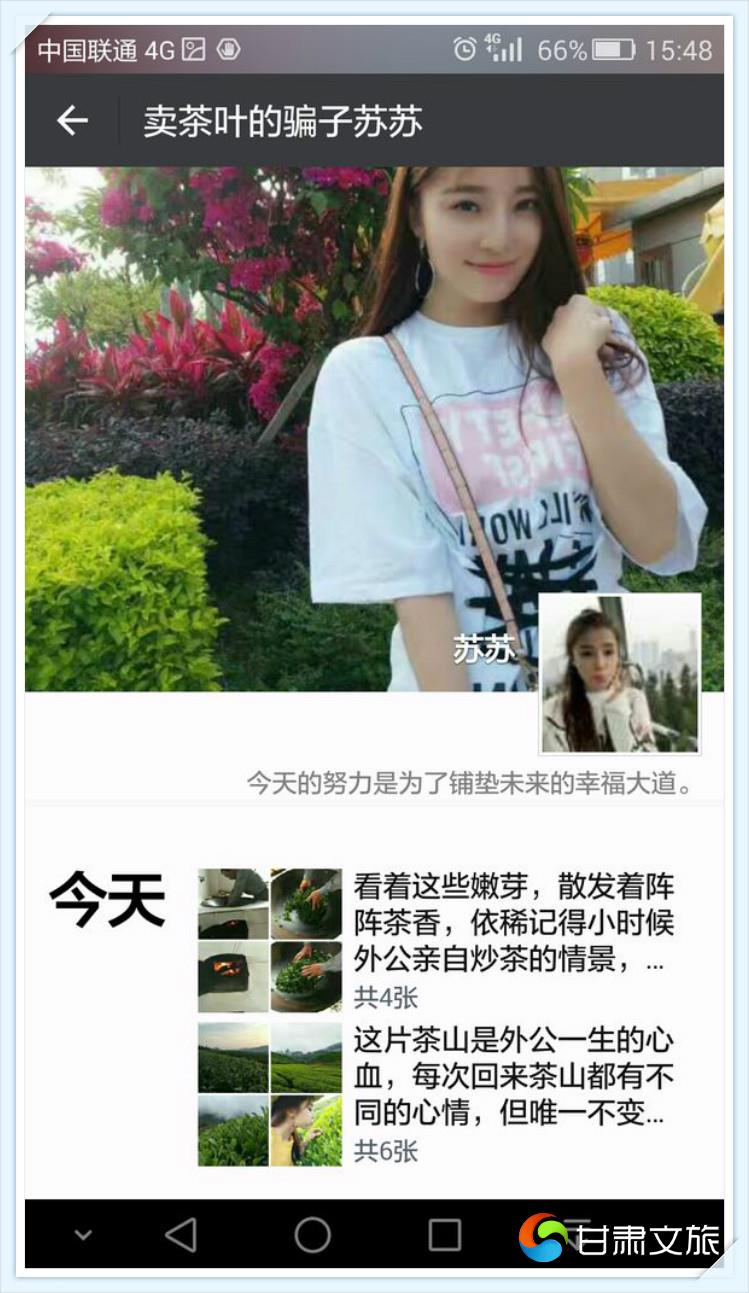Viewport: 749px width, 1293px height.
Task: View the tea mountain photo collage thumbnail
Action: 270,1094
